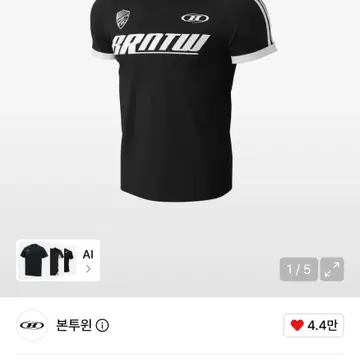Show 본투윈 brand info icon

pyautogui.click(x=102, y=326)
